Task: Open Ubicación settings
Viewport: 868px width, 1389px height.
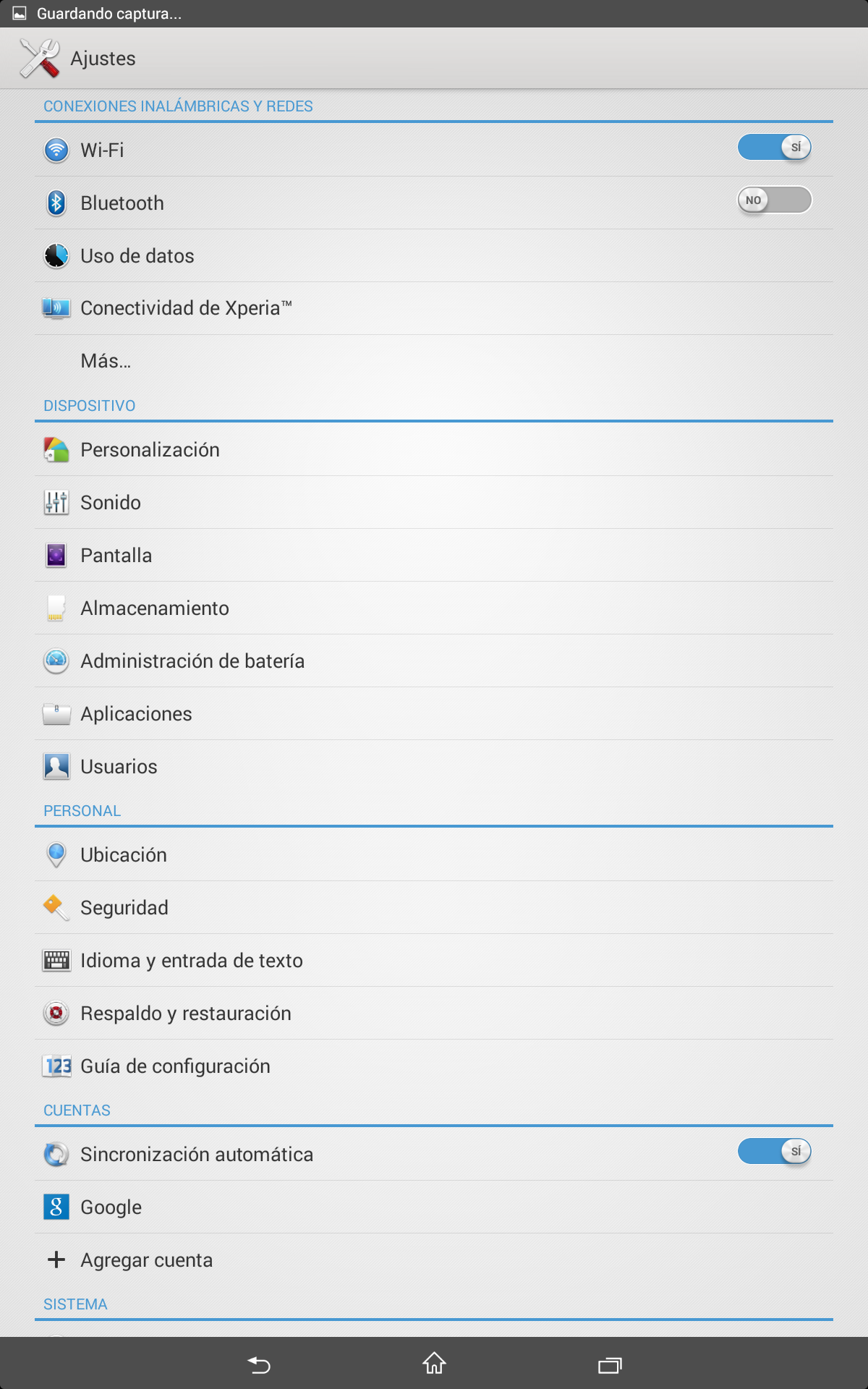Action: pyautogui.click(x=434, y=855)
